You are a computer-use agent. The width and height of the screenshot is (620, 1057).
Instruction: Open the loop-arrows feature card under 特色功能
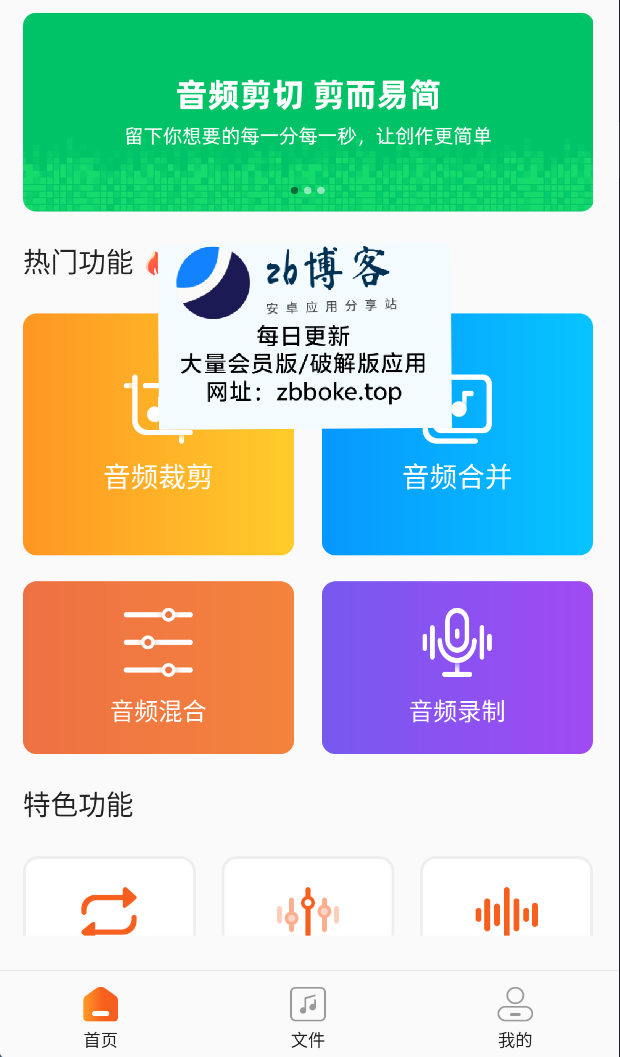point(109,897)
